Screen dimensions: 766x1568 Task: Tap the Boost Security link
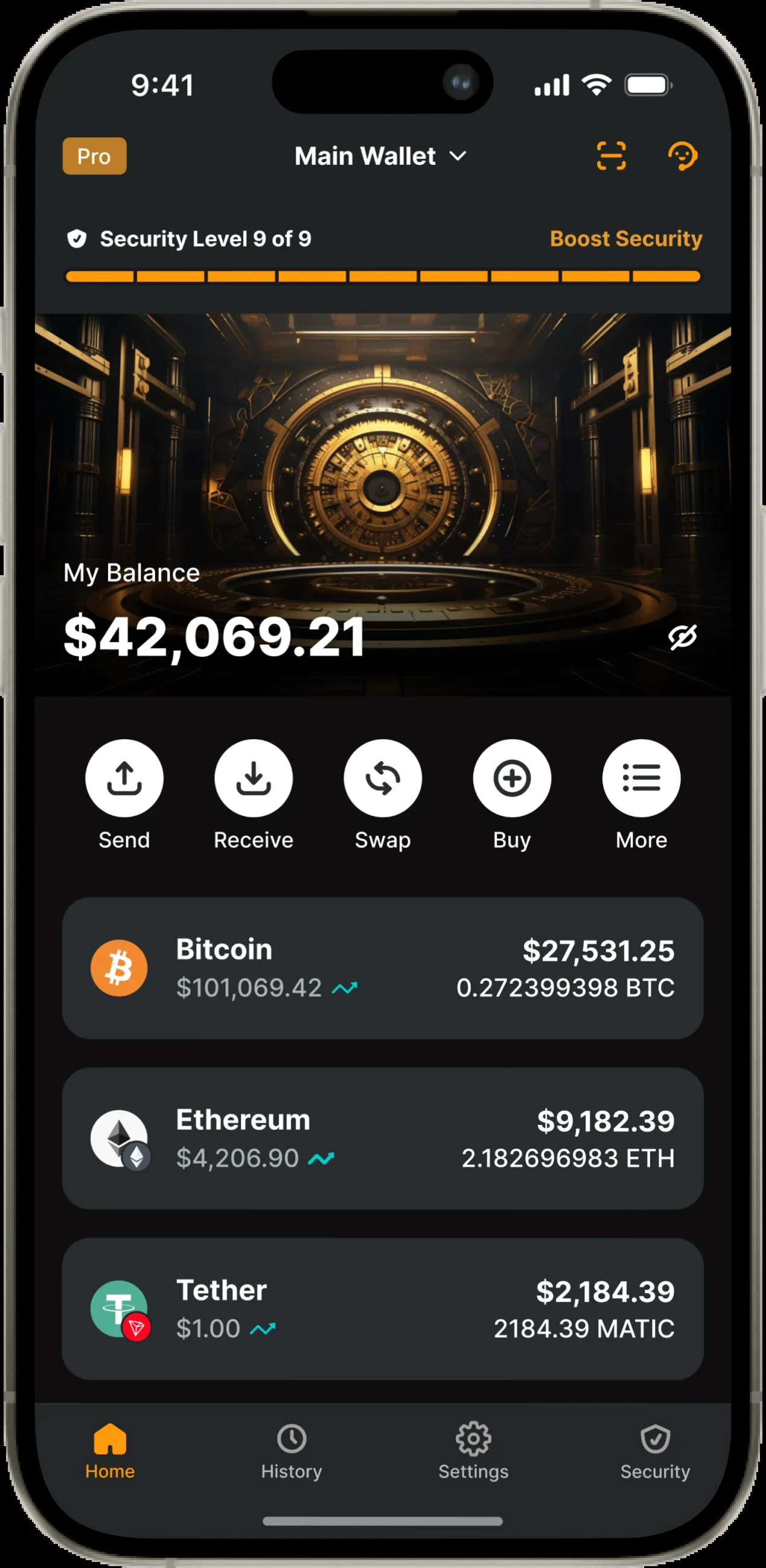[625, 238]
